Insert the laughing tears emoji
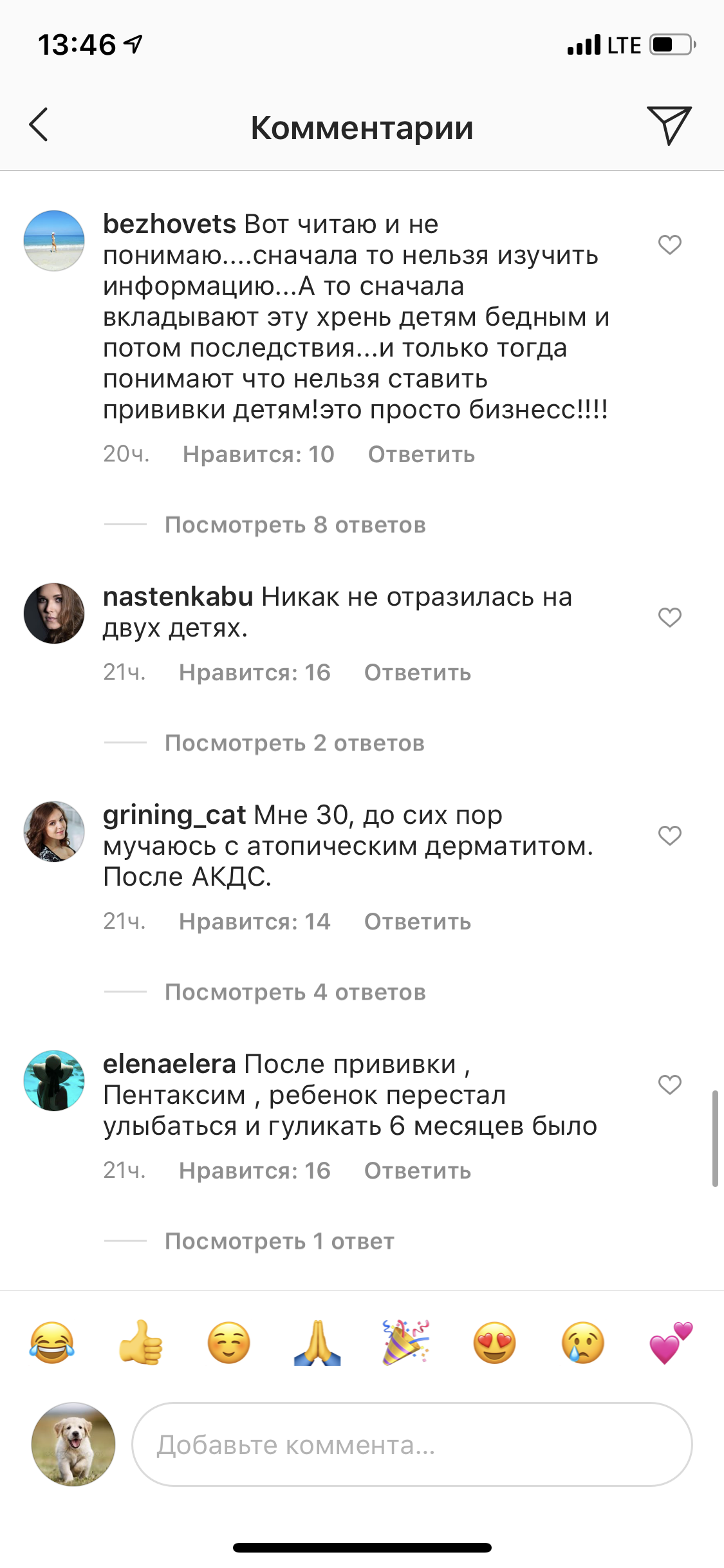Screen dimensions: 724x1568 [52, 1343]
